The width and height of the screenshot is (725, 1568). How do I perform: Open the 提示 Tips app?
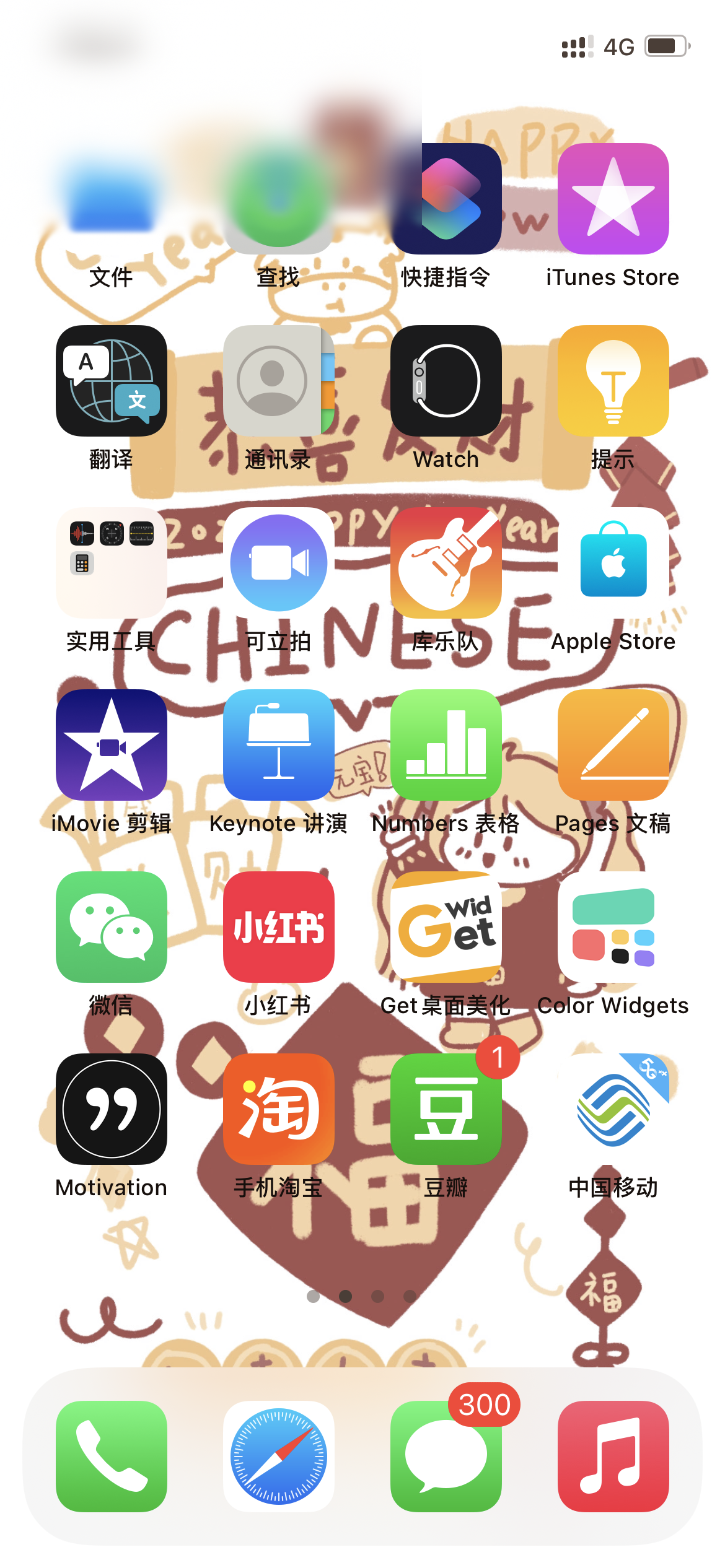pyautogui.click(x=613, y=381)
